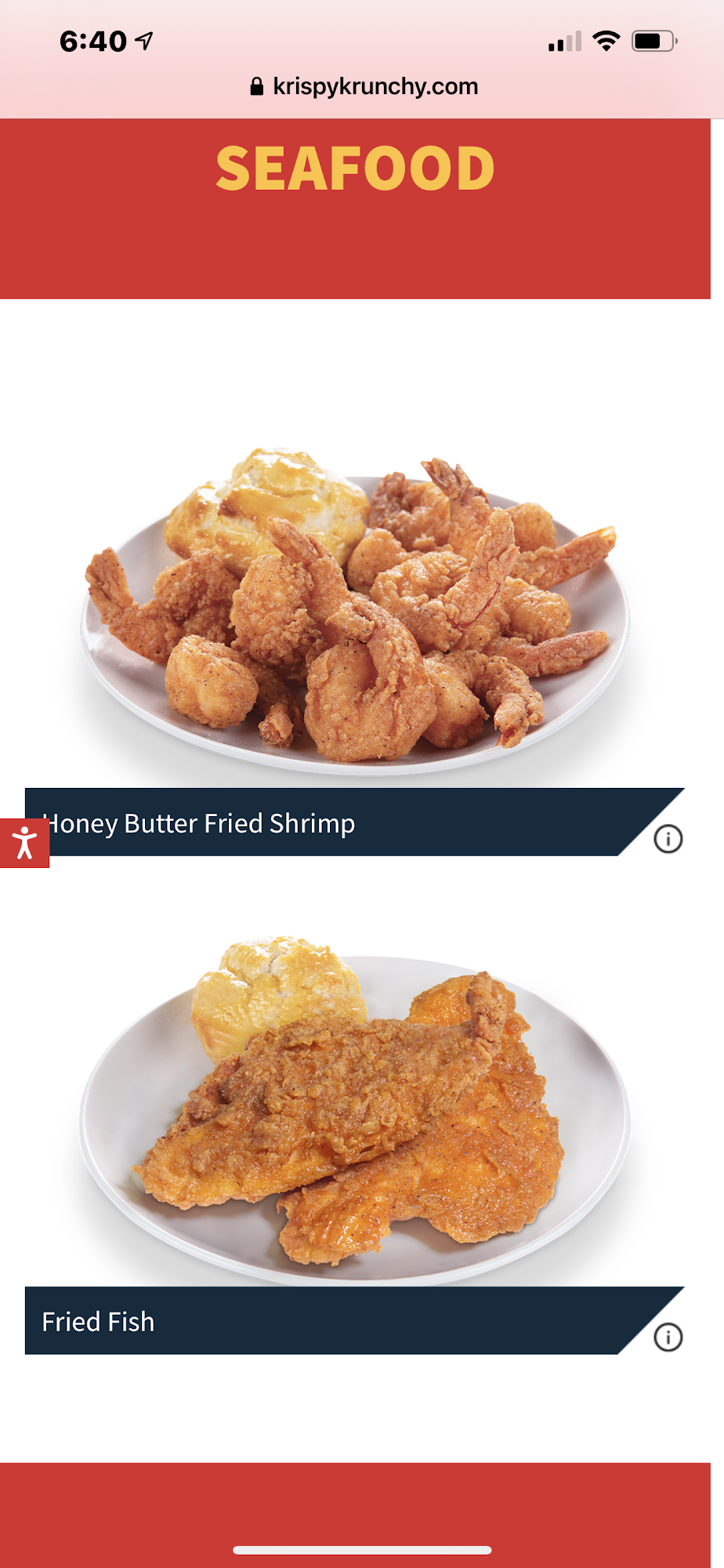
Task: Select the Fried Fish item
Action: click(99, 1322)
